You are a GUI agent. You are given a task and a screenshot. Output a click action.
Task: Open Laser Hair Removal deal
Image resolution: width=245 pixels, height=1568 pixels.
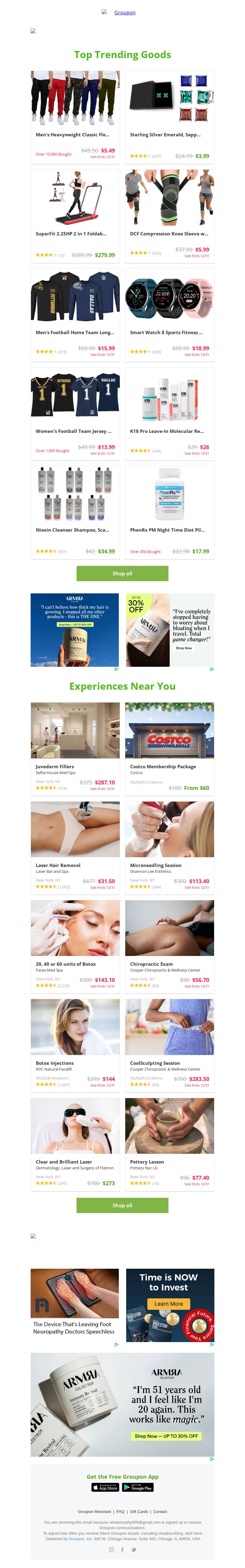pyautogui.click(x=75, y=847)
